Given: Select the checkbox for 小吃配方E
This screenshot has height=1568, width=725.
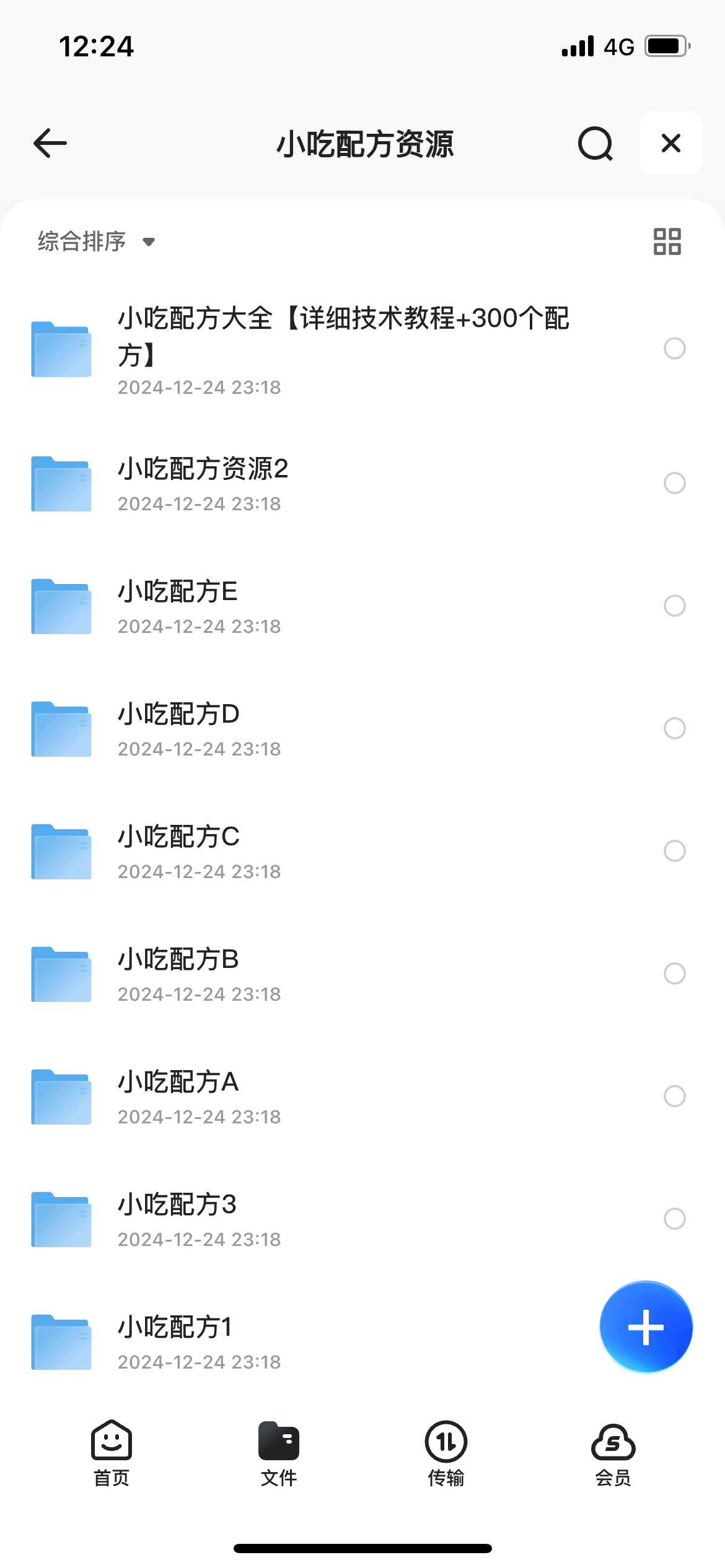Looking at the screenshot, I should 674,605.
